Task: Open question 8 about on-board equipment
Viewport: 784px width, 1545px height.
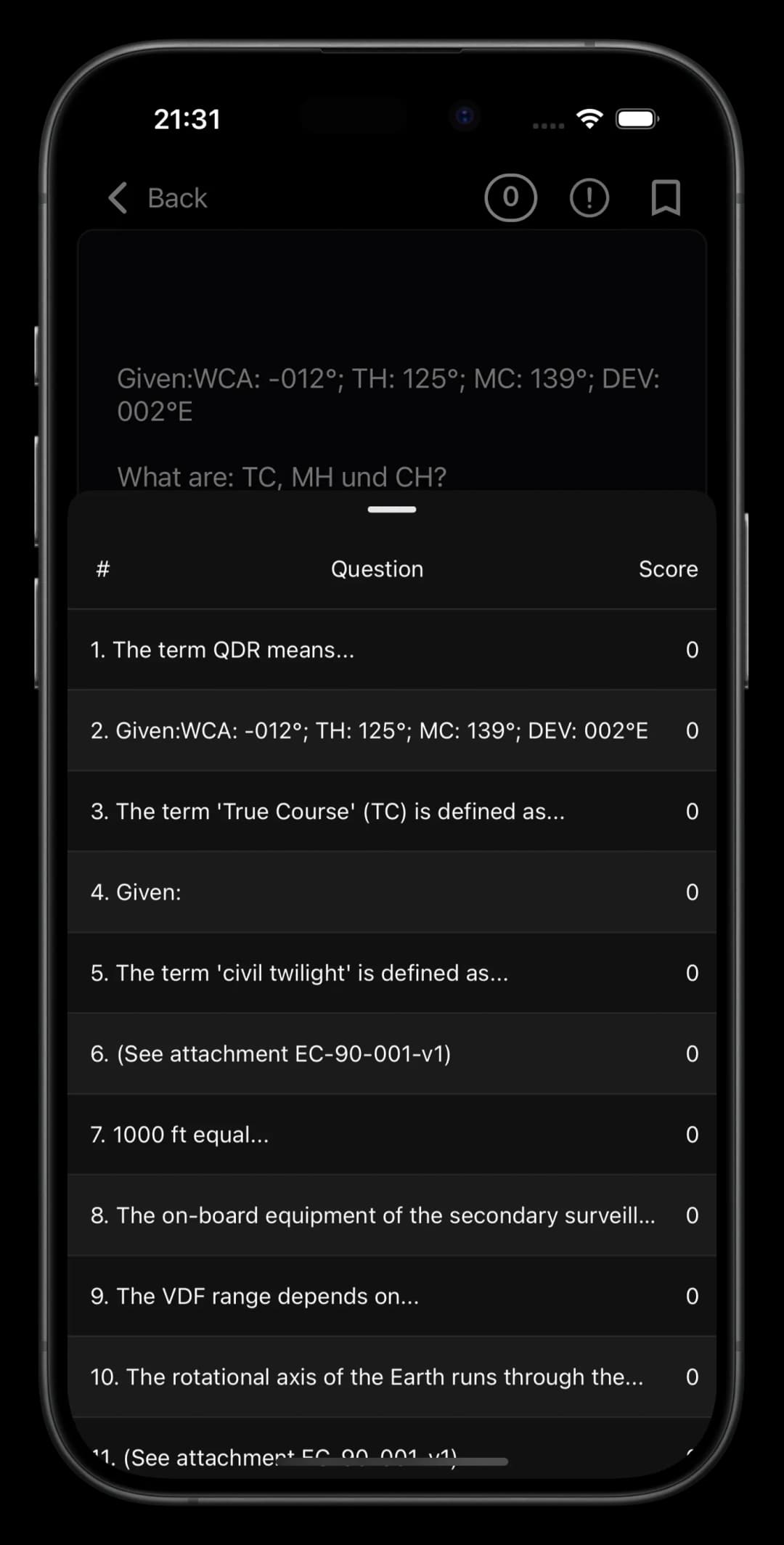Action: (x=391, y=1215)
